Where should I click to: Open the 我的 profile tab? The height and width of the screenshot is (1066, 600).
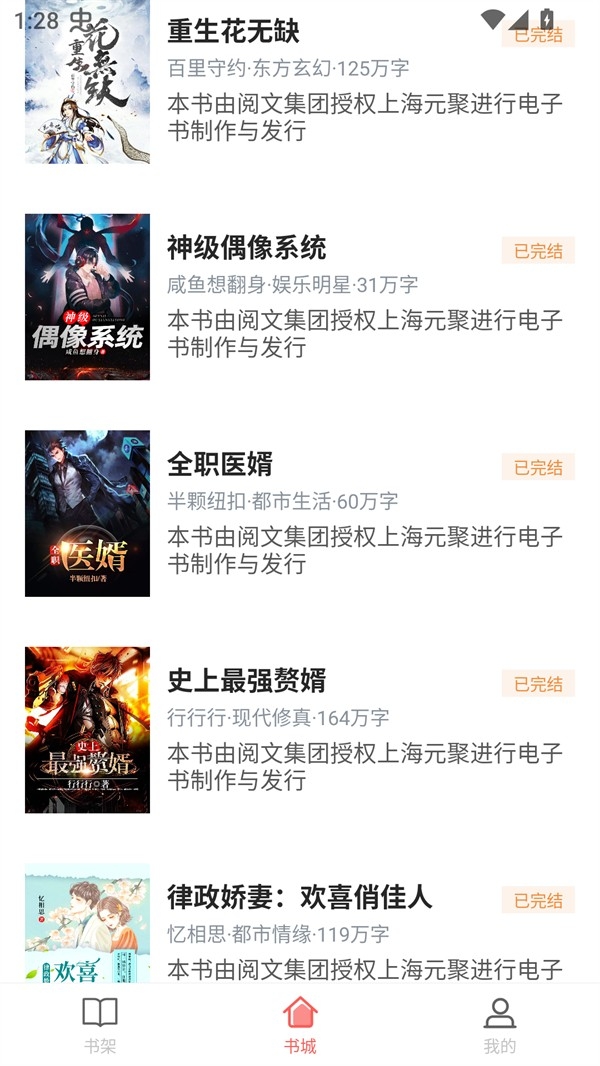click(500, 1025)
